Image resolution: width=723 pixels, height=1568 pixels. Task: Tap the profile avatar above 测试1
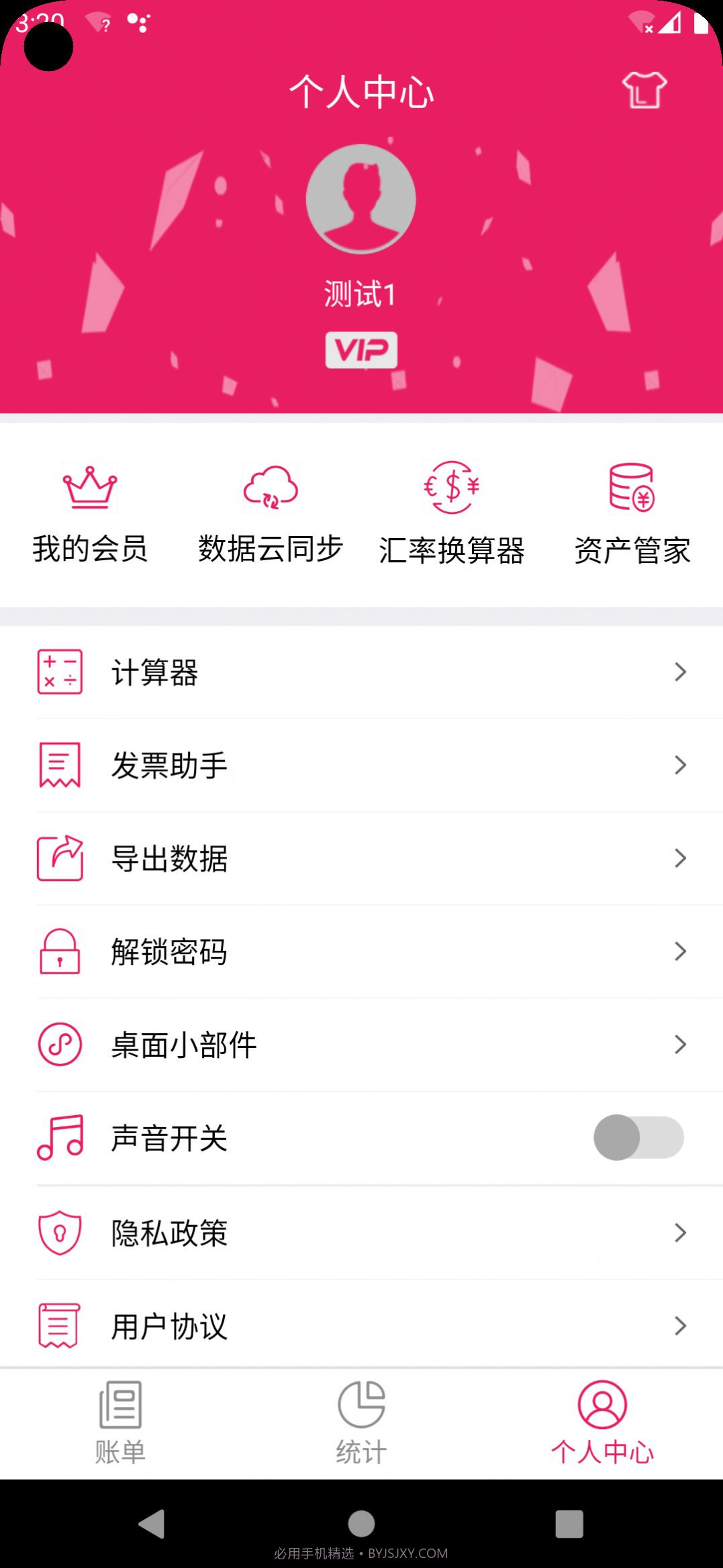[360, 199]
